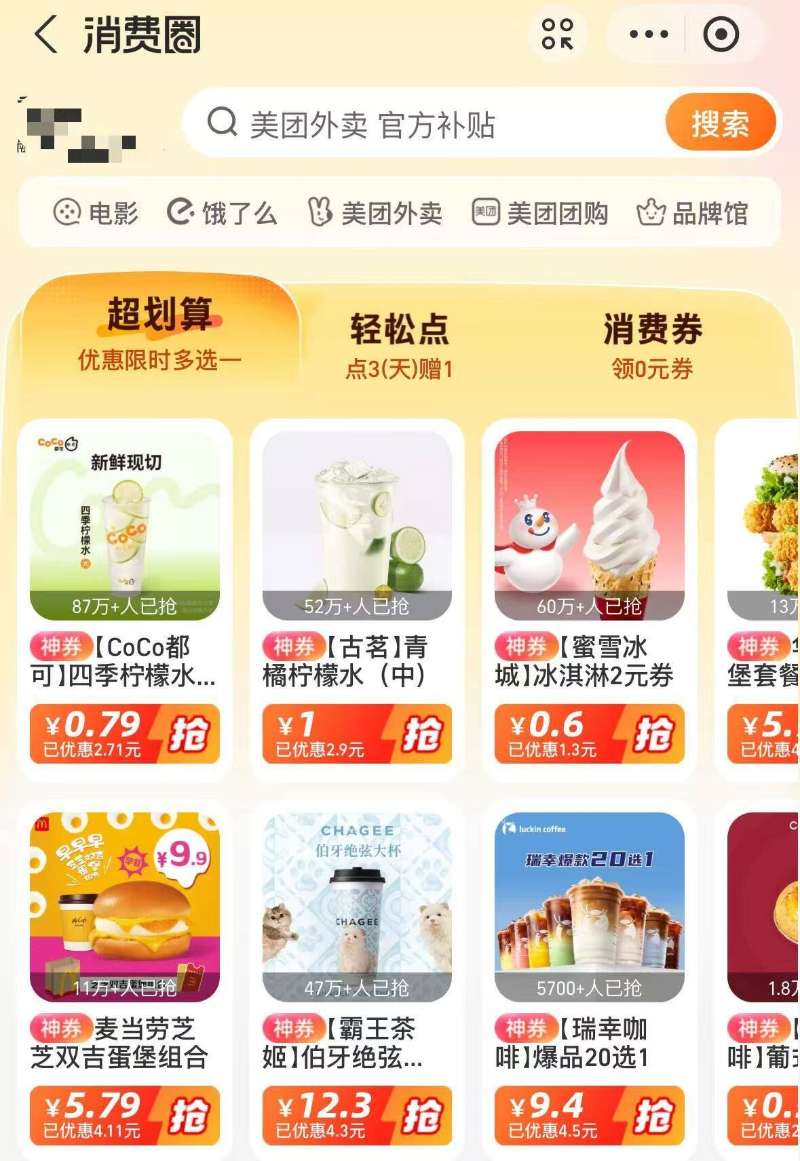Tap the QR scan icon in the top bar
This screenshot has width=800, height=1161.
[x=557, y=33]
